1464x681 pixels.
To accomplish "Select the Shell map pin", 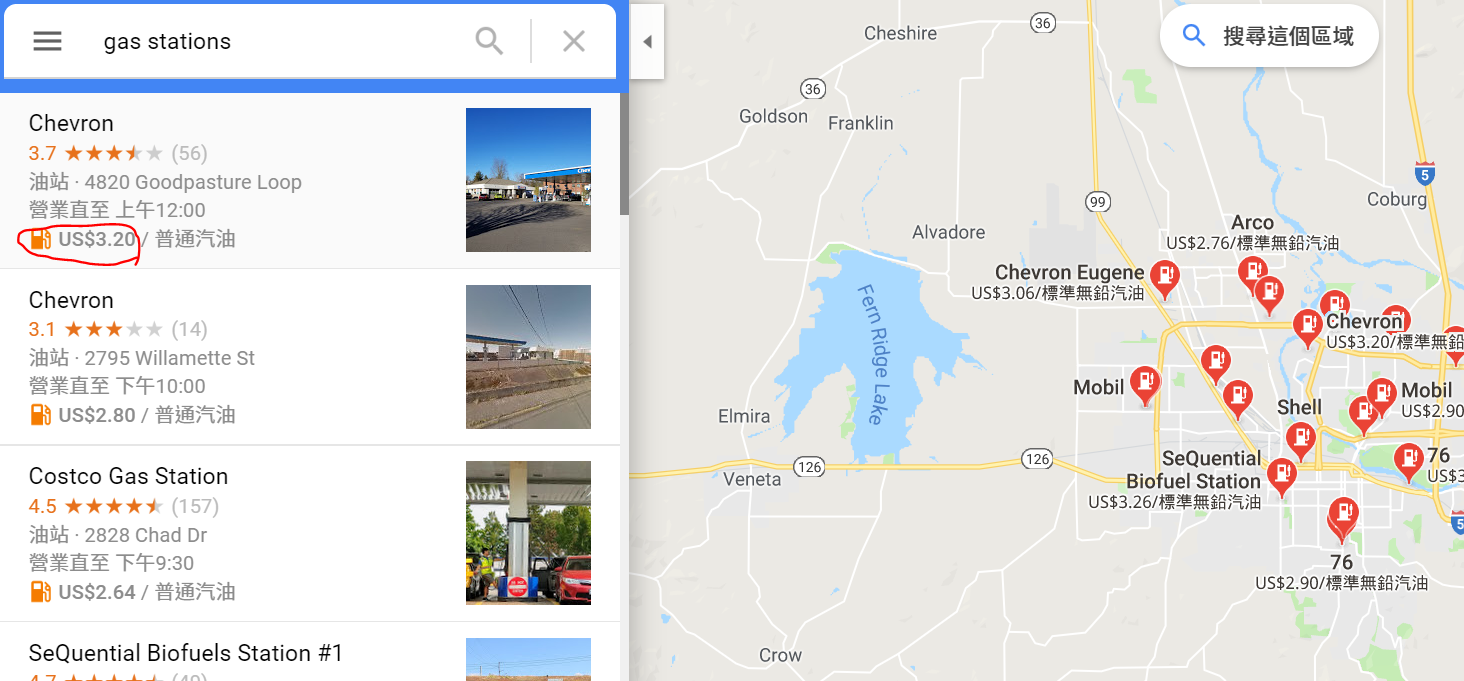I will click(x=1300, y=438).
